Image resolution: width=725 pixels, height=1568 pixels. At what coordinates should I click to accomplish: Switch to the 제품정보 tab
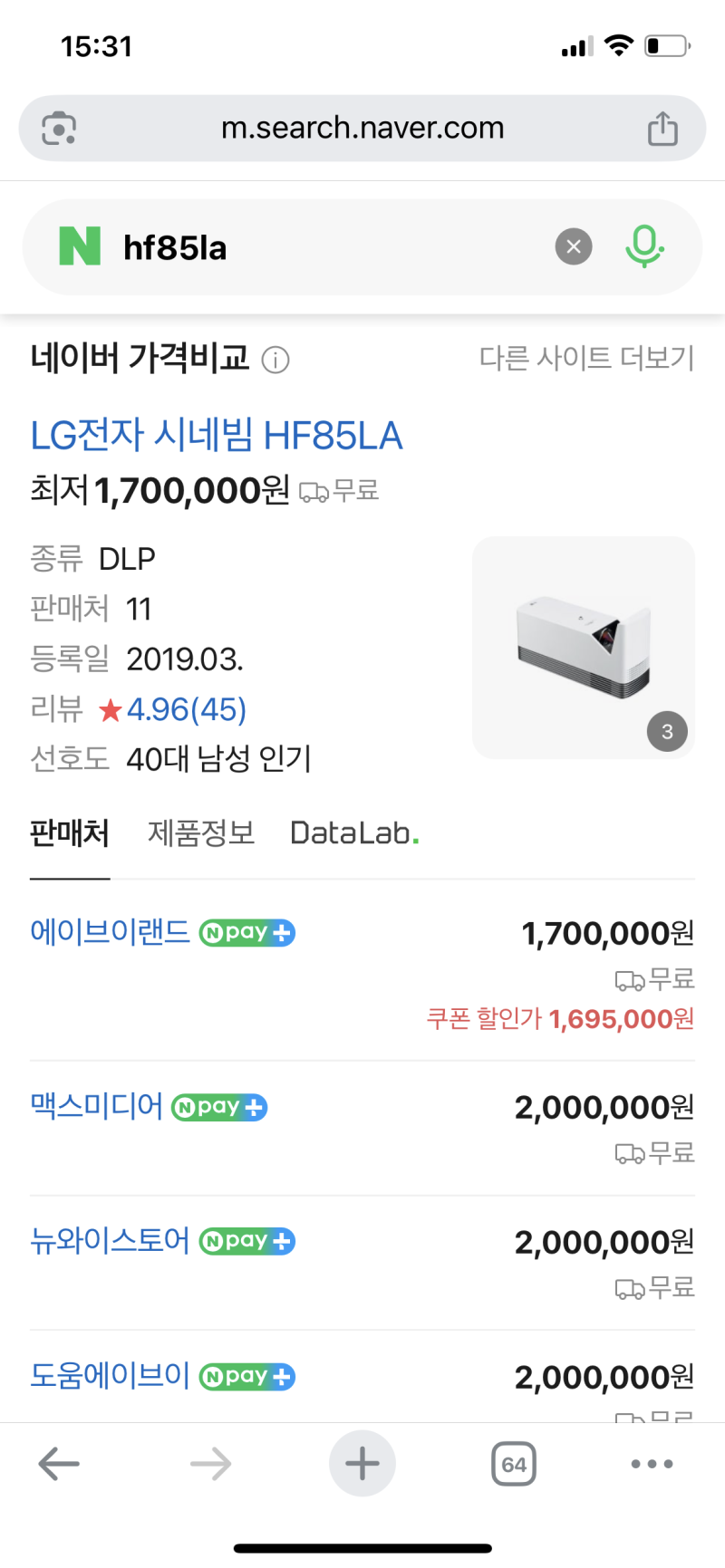201,832
